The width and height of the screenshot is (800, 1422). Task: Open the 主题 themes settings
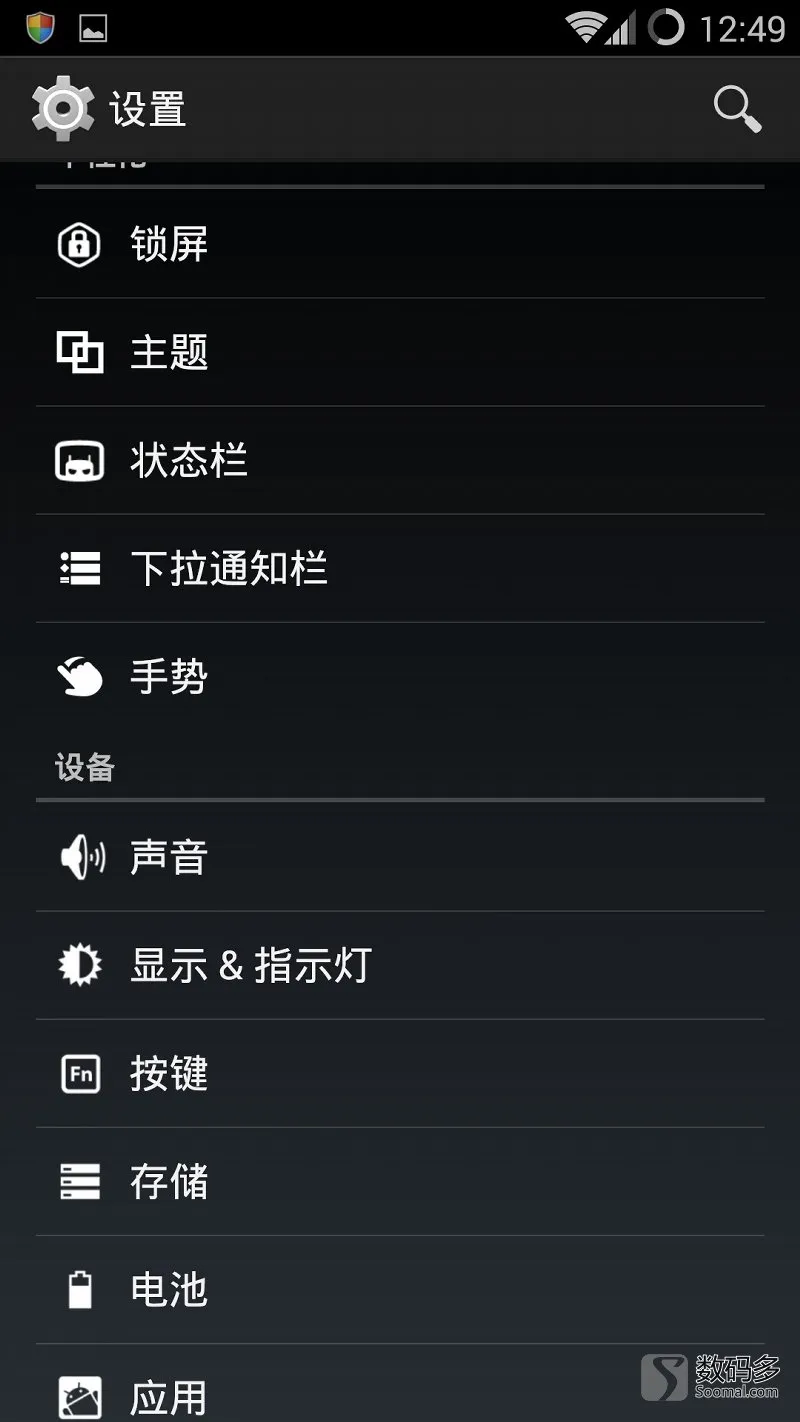click(x=400, y=352)
